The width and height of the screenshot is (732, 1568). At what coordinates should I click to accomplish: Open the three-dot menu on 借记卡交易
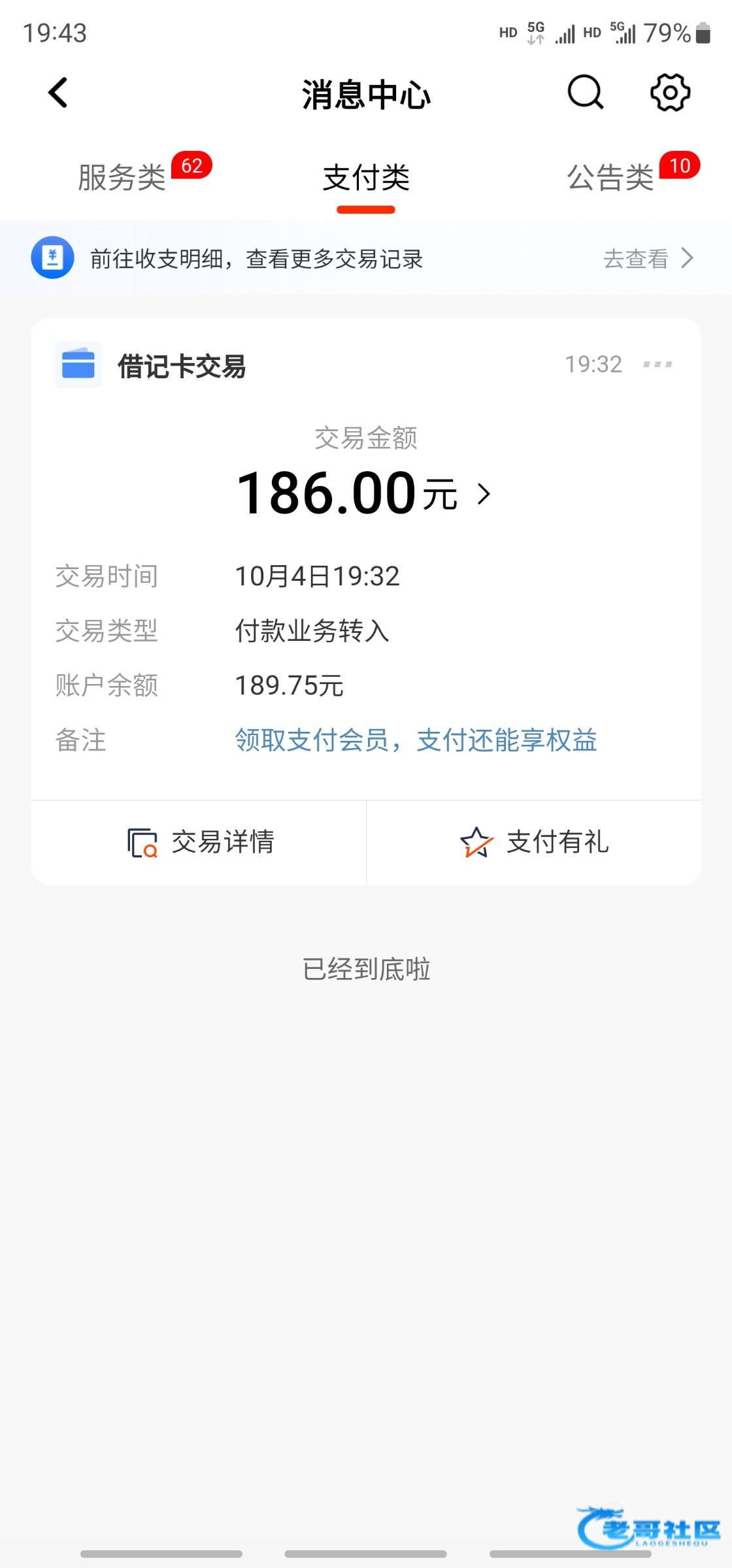click(x=657, y=365)
